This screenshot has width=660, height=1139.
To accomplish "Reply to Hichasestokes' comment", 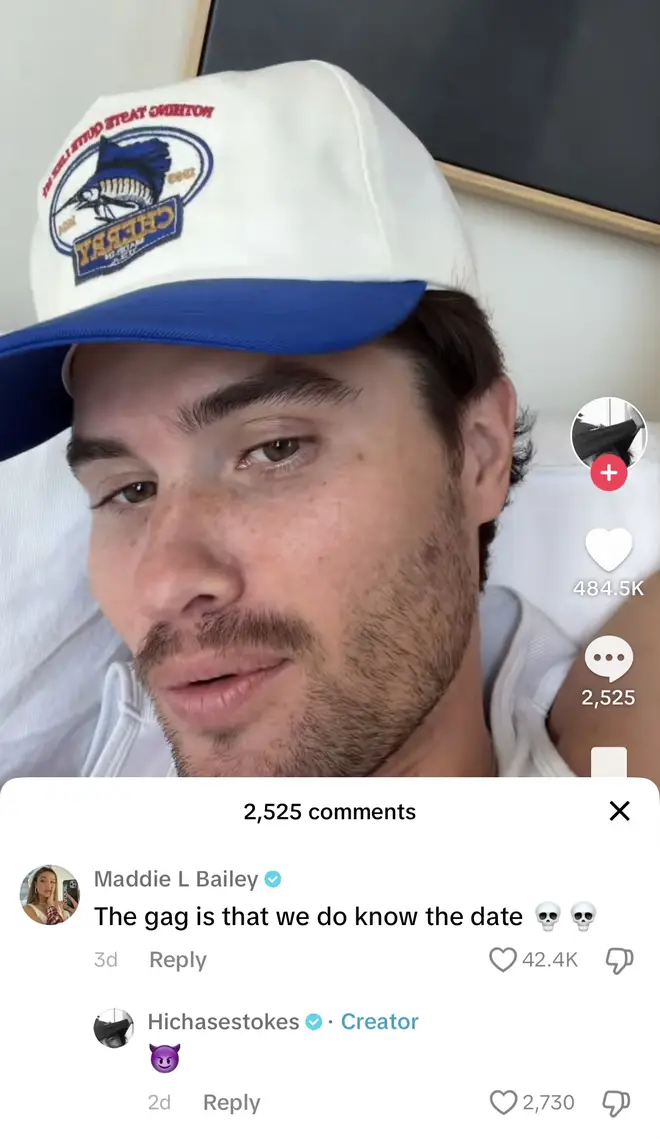I will [x=232, y=1103].
